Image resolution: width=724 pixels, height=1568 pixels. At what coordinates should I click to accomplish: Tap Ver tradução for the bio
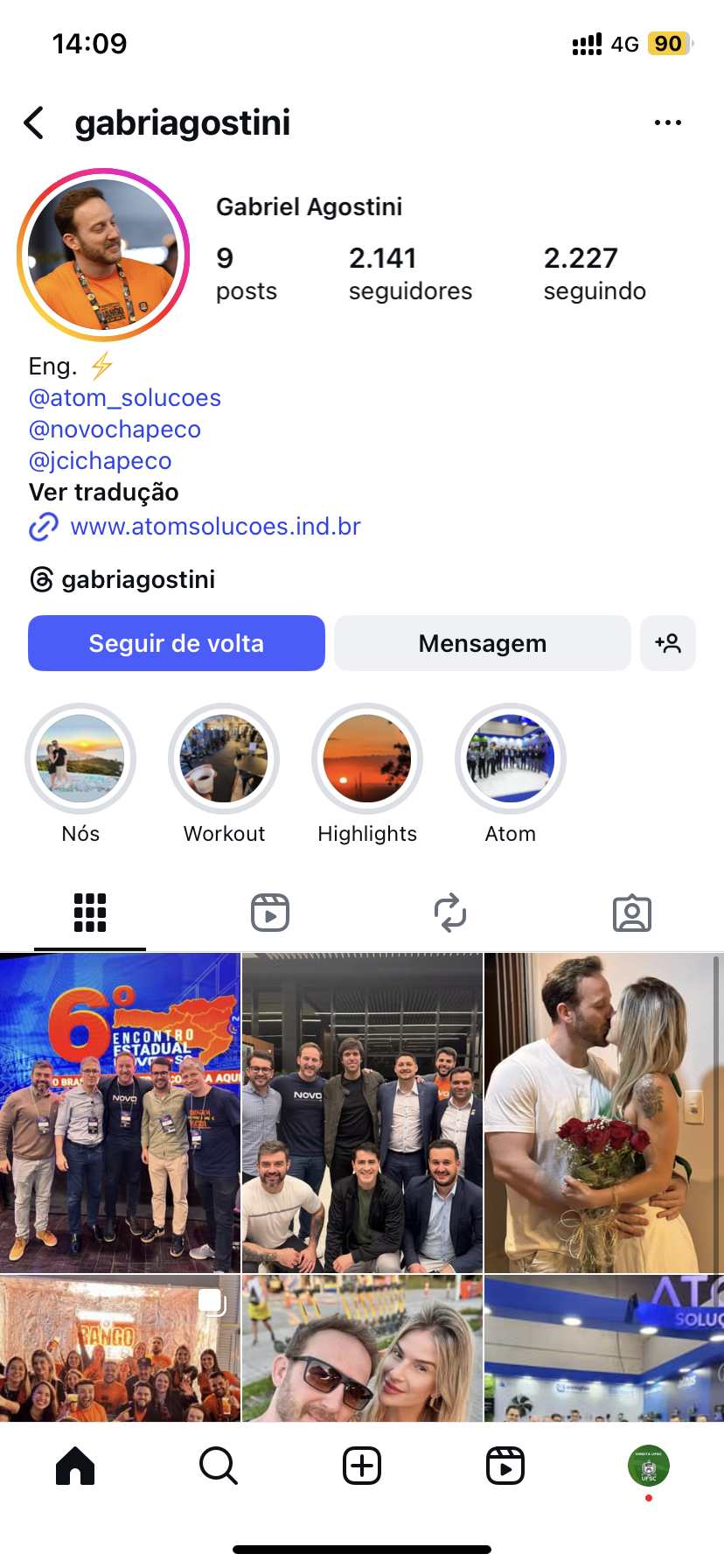pos(103,493)
